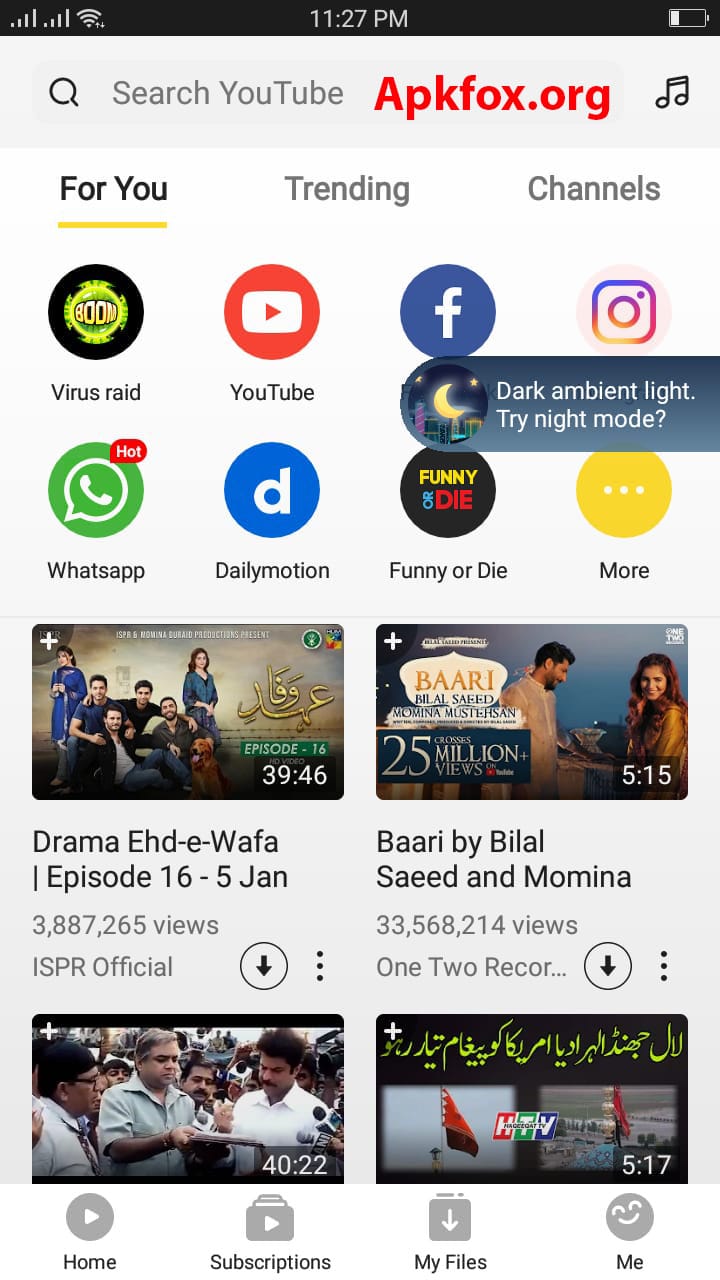Open the Search YouTube box
This screenshot has height=1280, width=720.
pos(327,93)
